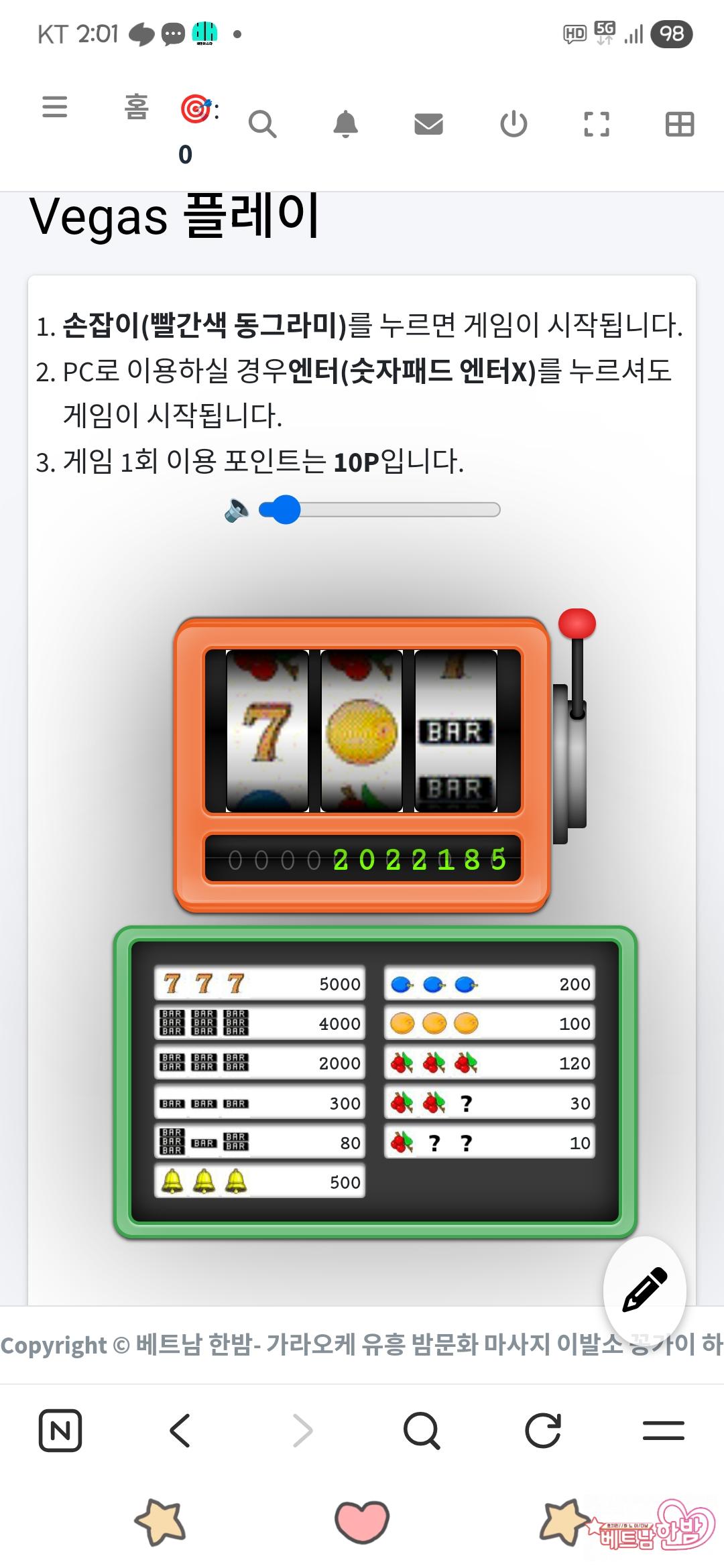This screenshot has height=1568, width=724.
Task: Toggle fullscreen mode icon
Action: pos(596,125)
